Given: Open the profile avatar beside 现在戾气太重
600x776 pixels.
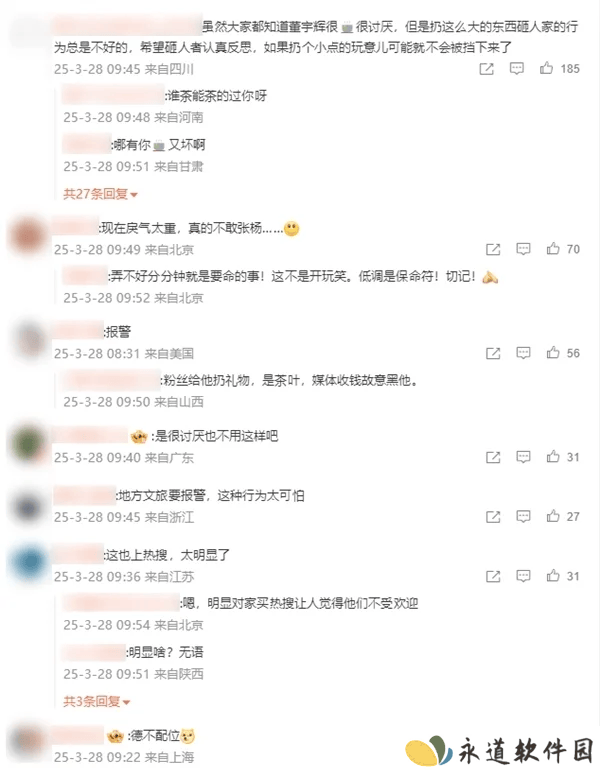Looking at the screenshot, I should (x=27, y=237).
